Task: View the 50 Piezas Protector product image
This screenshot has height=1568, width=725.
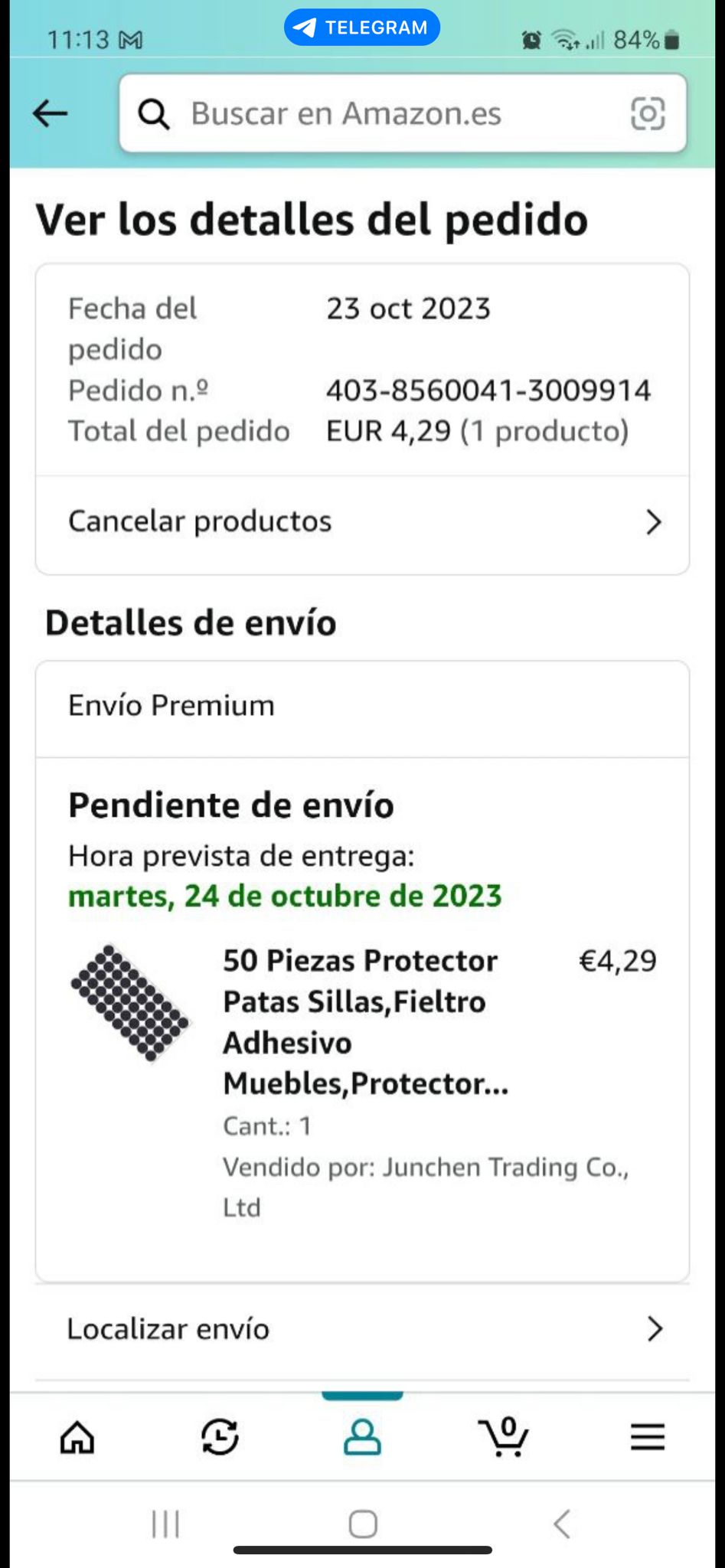Action: tap(130, 1003)
